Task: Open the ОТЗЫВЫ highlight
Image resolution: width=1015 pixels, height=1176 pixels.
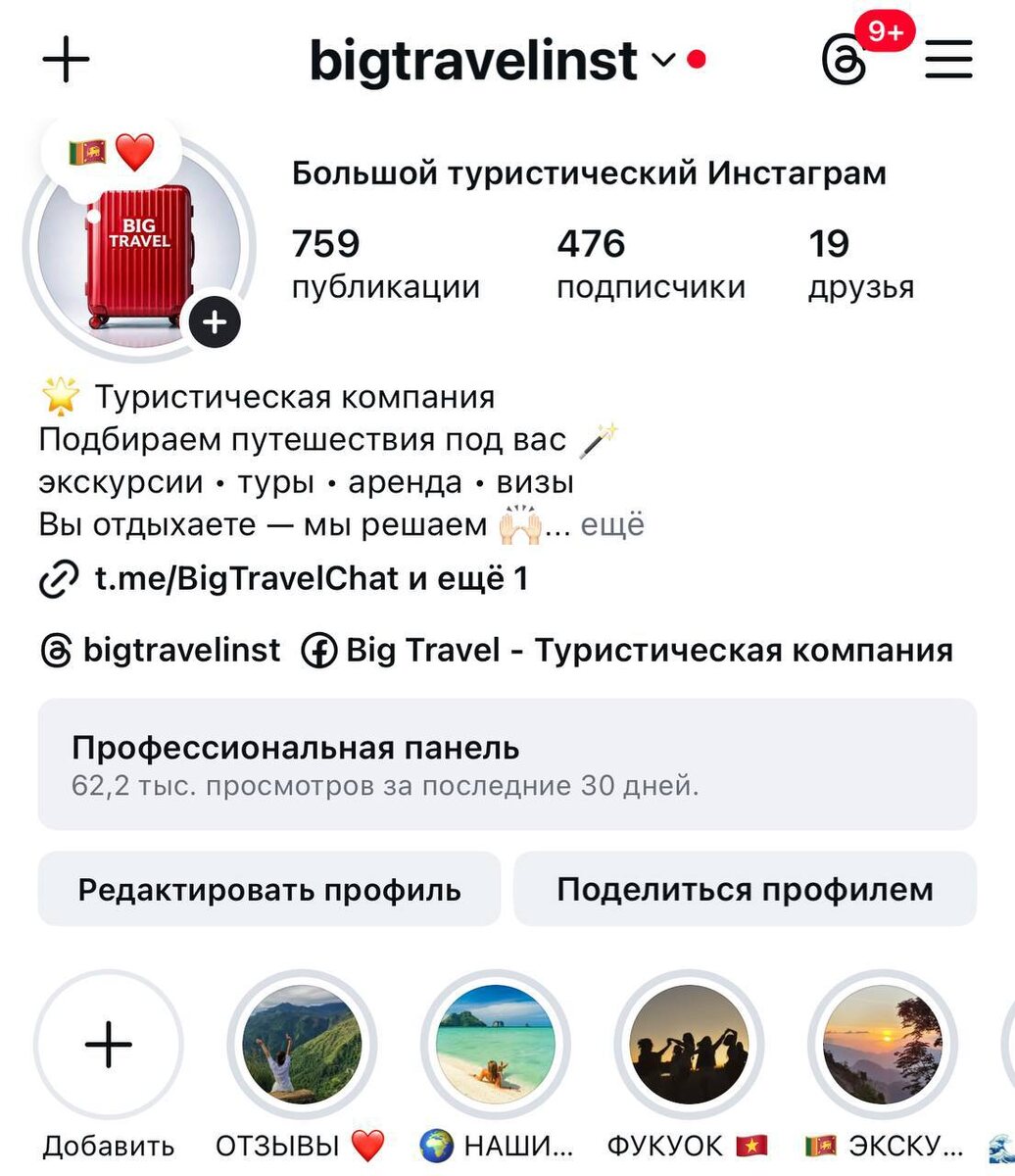Action: click(302, 1046)
